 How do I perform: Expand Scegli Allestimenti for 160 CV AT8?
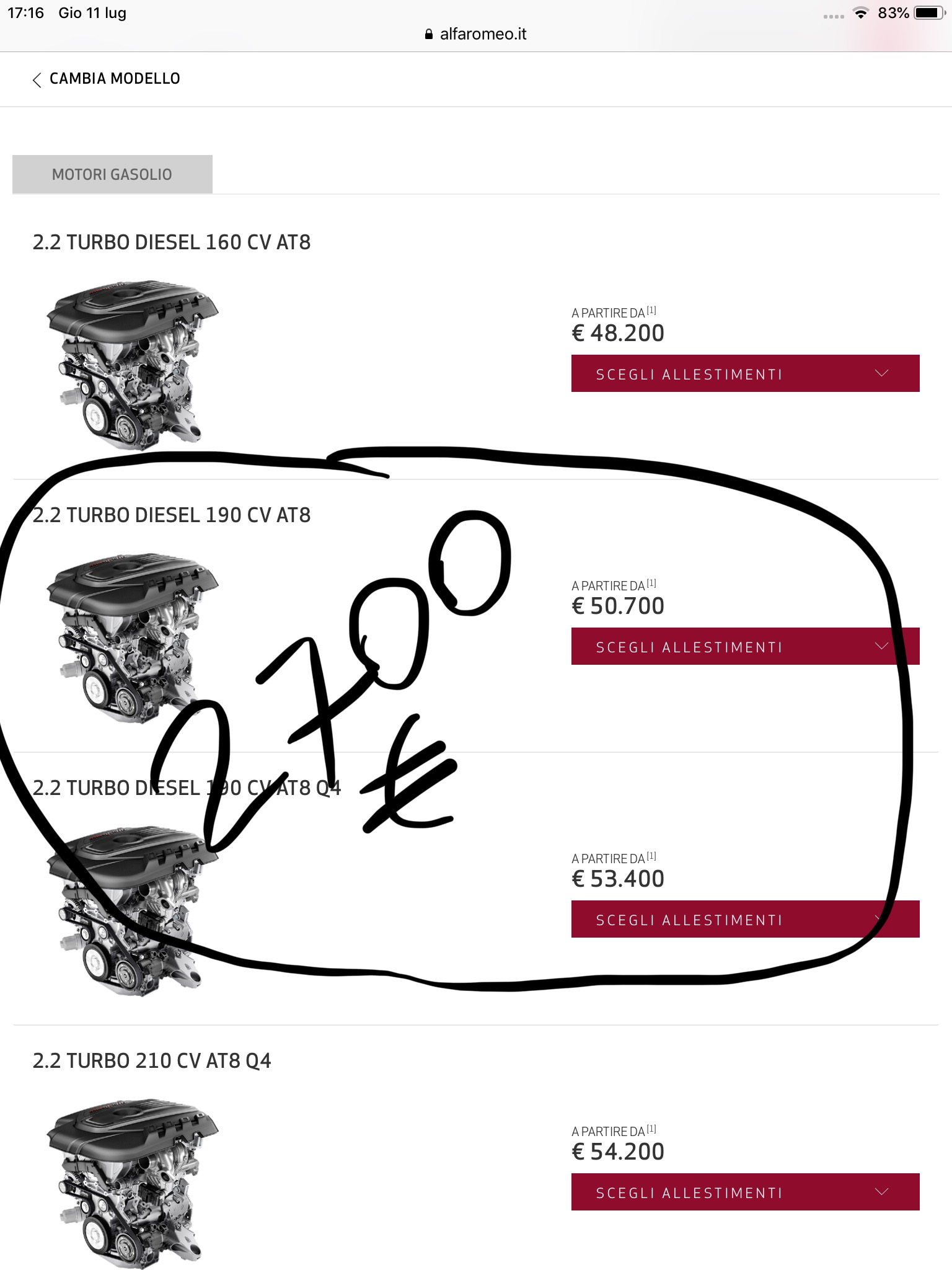coord(745,373)
